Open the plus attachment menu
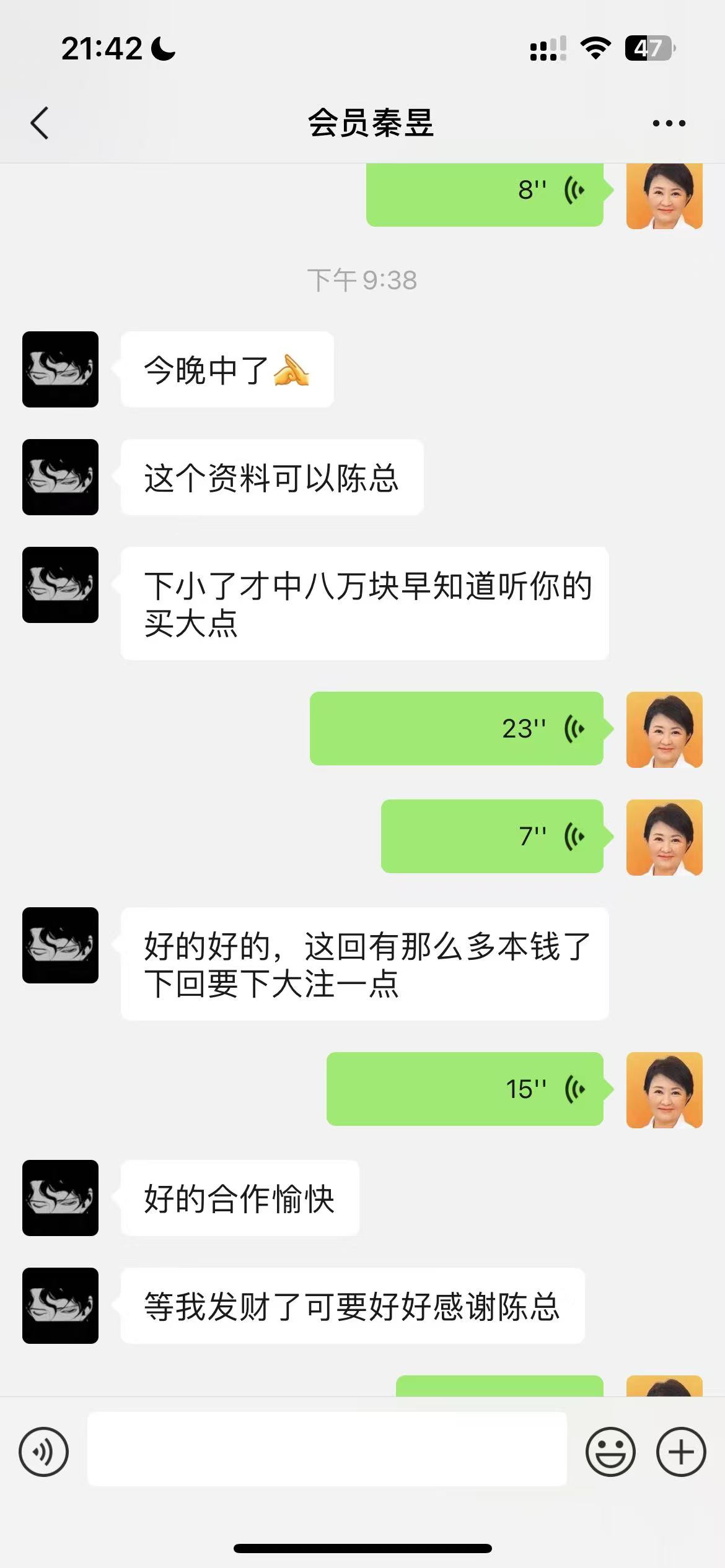Viewport: 725px width, 1568px height. click(x=681, y=1452)
